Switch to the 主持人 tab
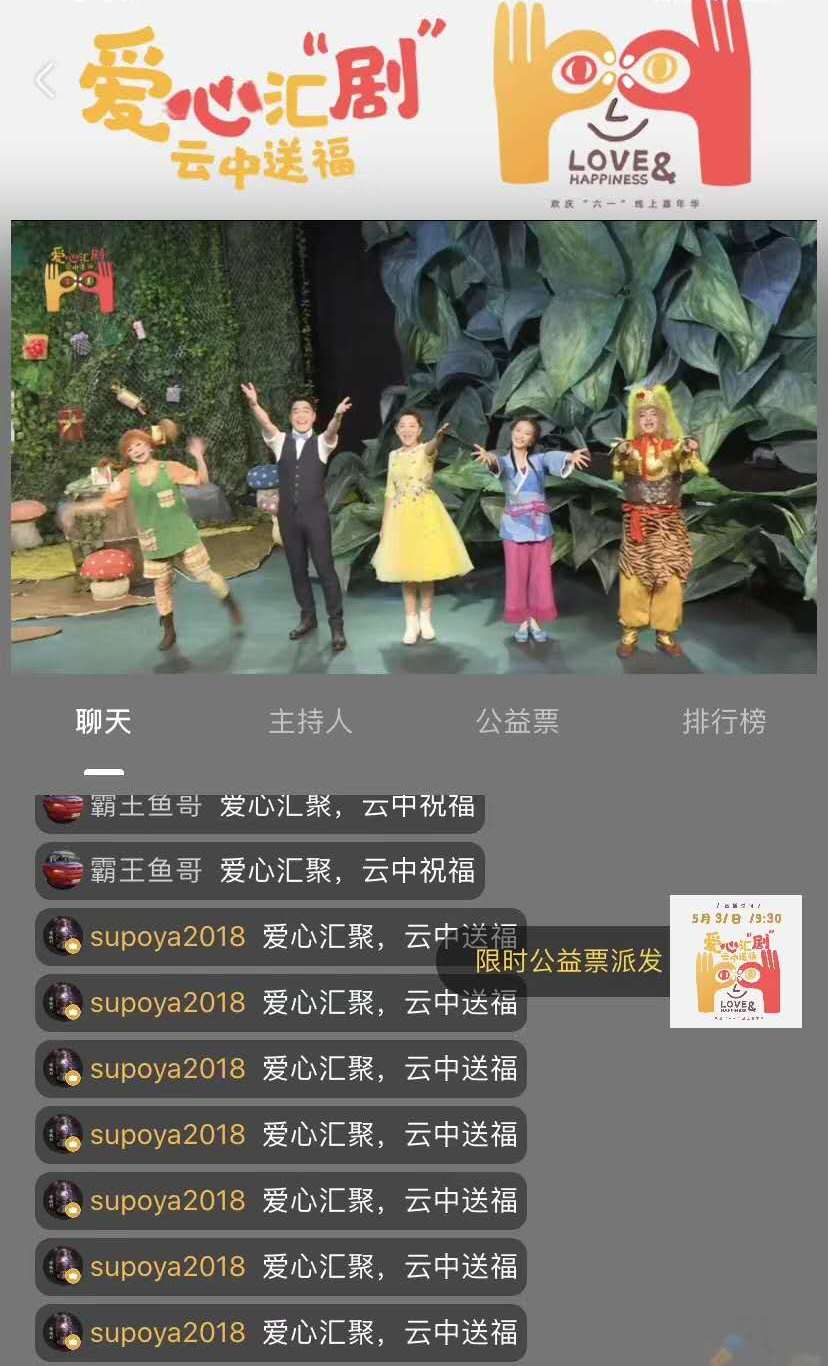 pos(310,721)
